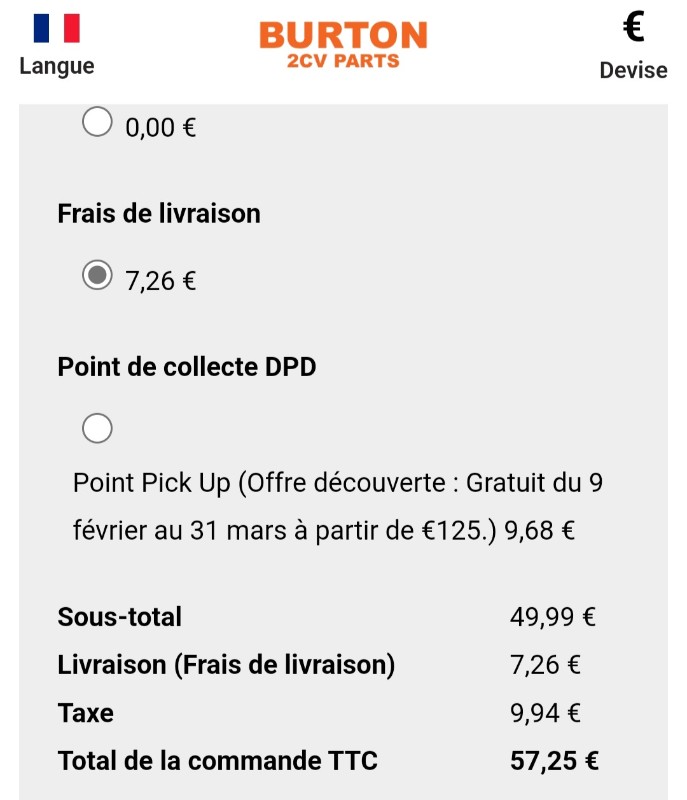Select the 0,00 € shipping option
The width and height of the screenshot is (687, 800).
[97, 123]
